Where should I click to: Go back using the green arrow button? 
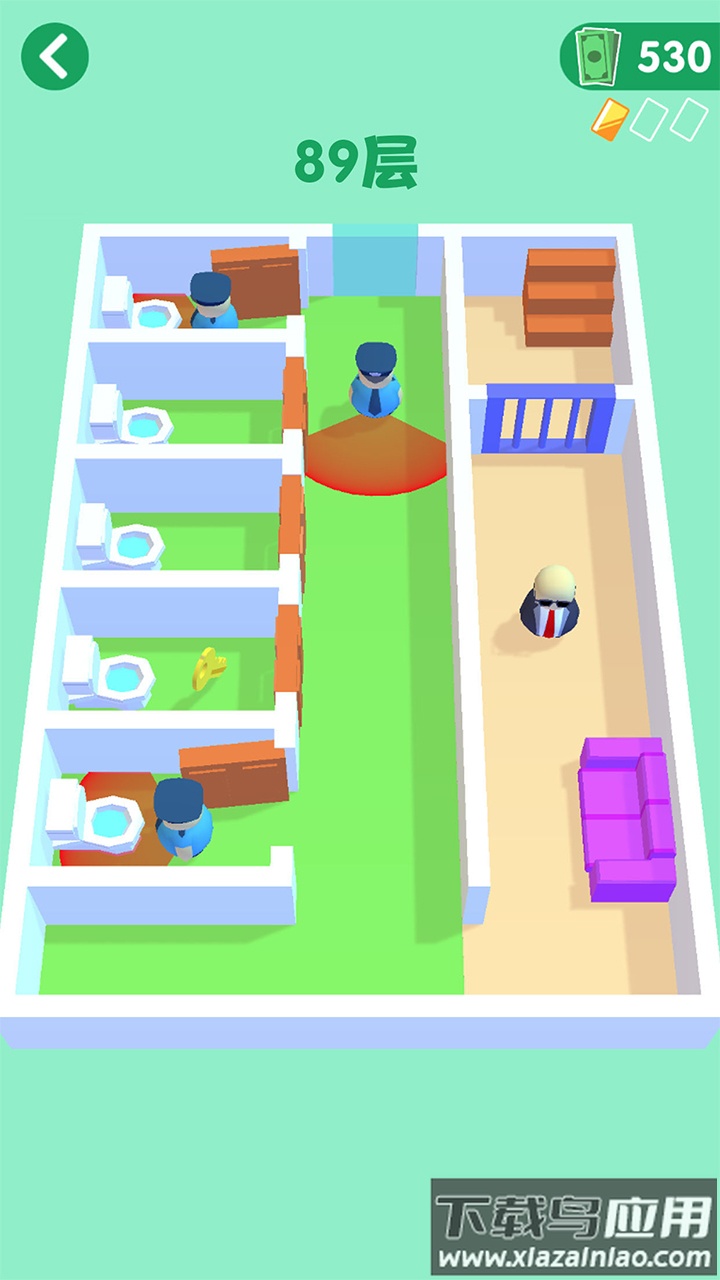click(x=55, y=57)
